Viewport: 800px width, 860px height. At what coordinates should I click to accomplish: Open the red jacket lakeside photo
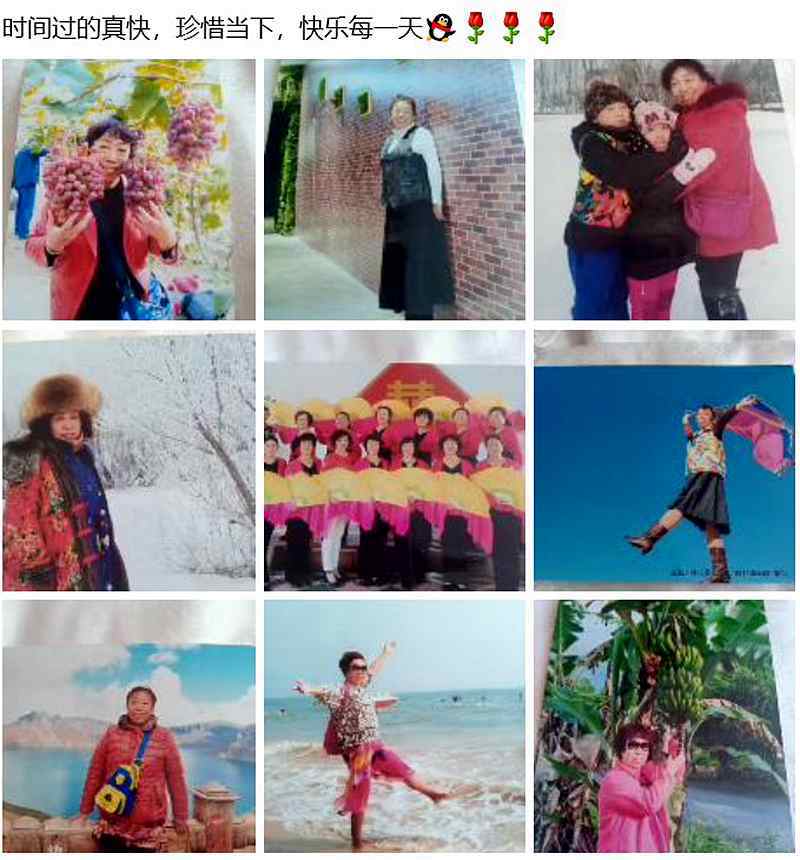128,726
